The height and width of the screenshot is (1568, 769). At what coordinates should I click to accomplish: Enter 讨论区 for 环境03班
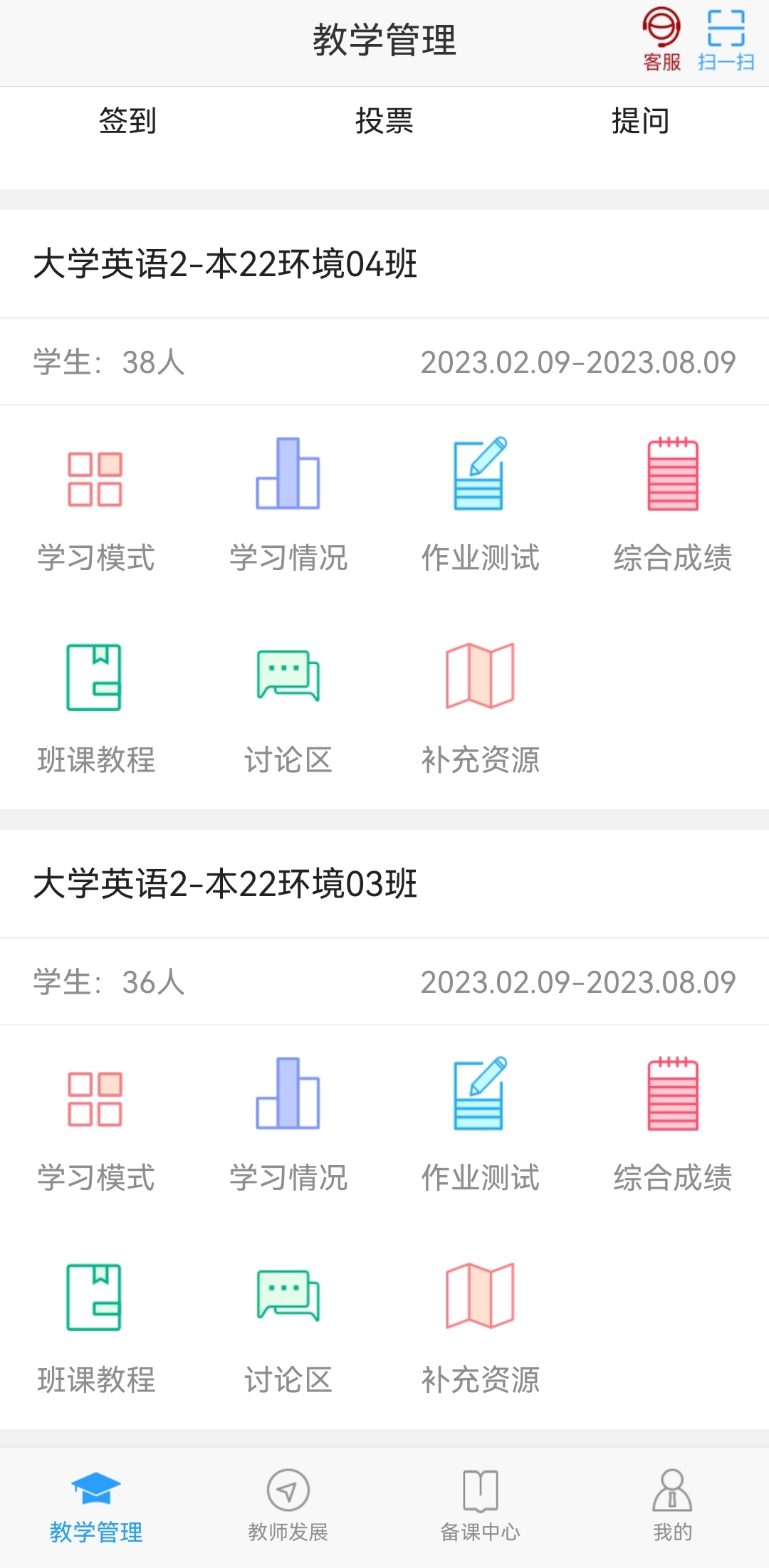(288, 1327)
